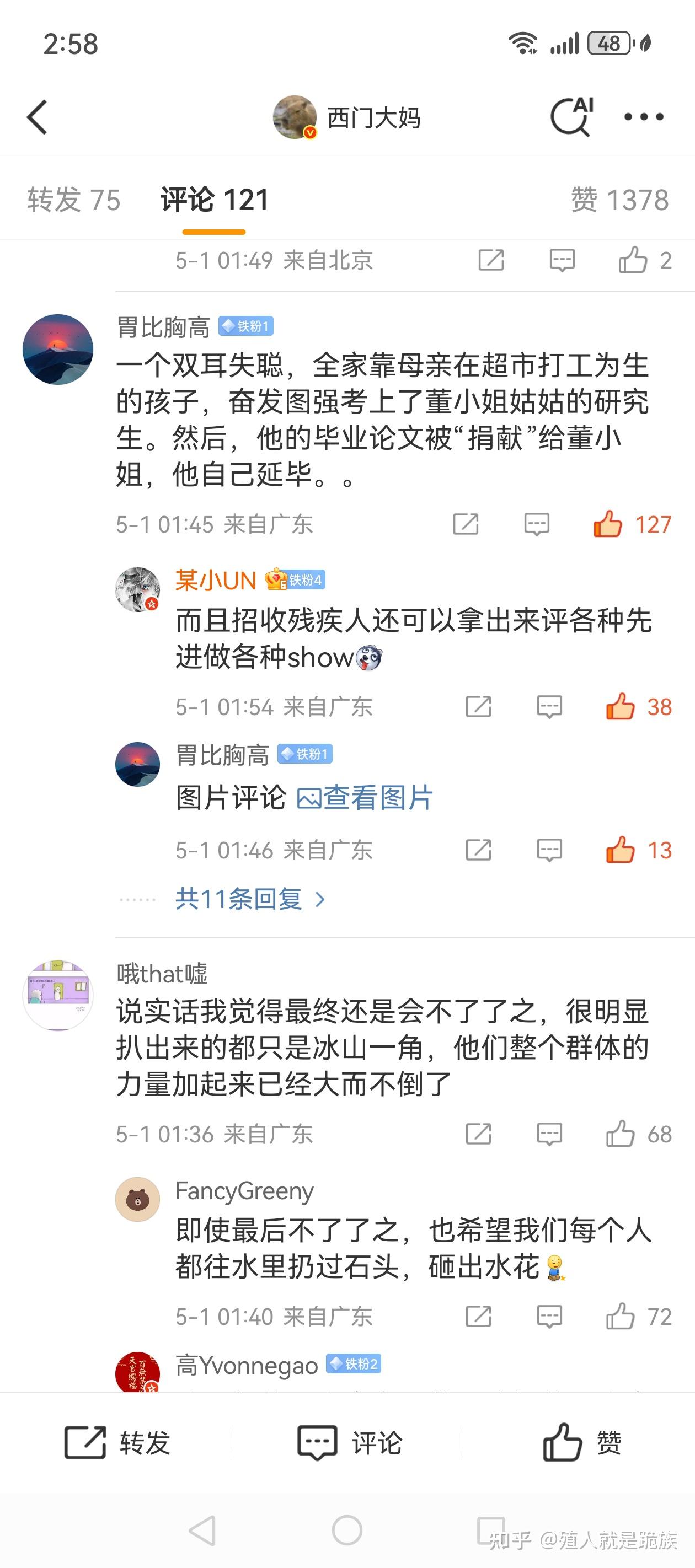Like FancyGreeny's reply with 72 likes
The image size is (695, 1568).
click(x=620, y=1317)
